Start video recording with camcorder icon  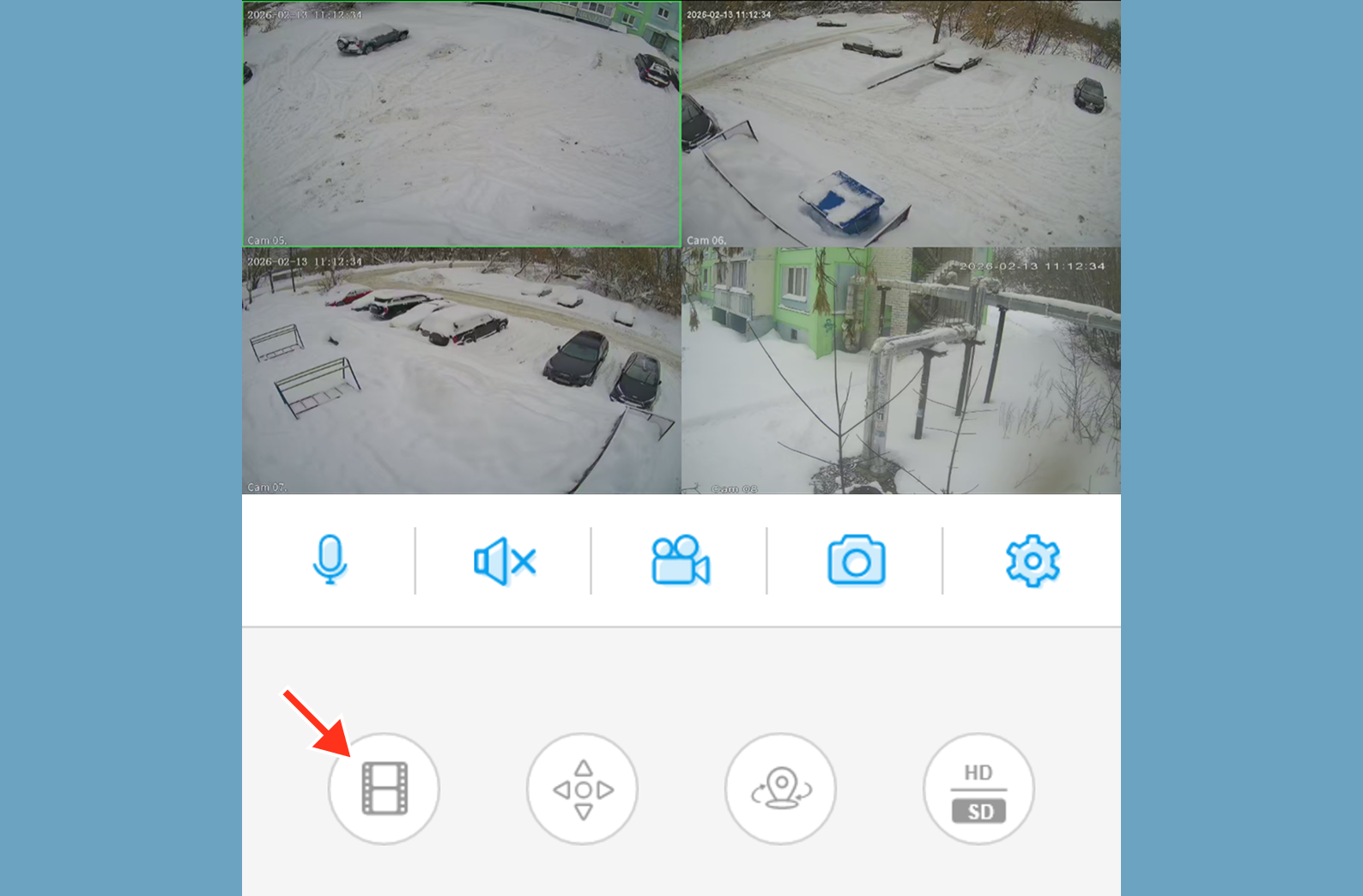[x=680, y=560]
